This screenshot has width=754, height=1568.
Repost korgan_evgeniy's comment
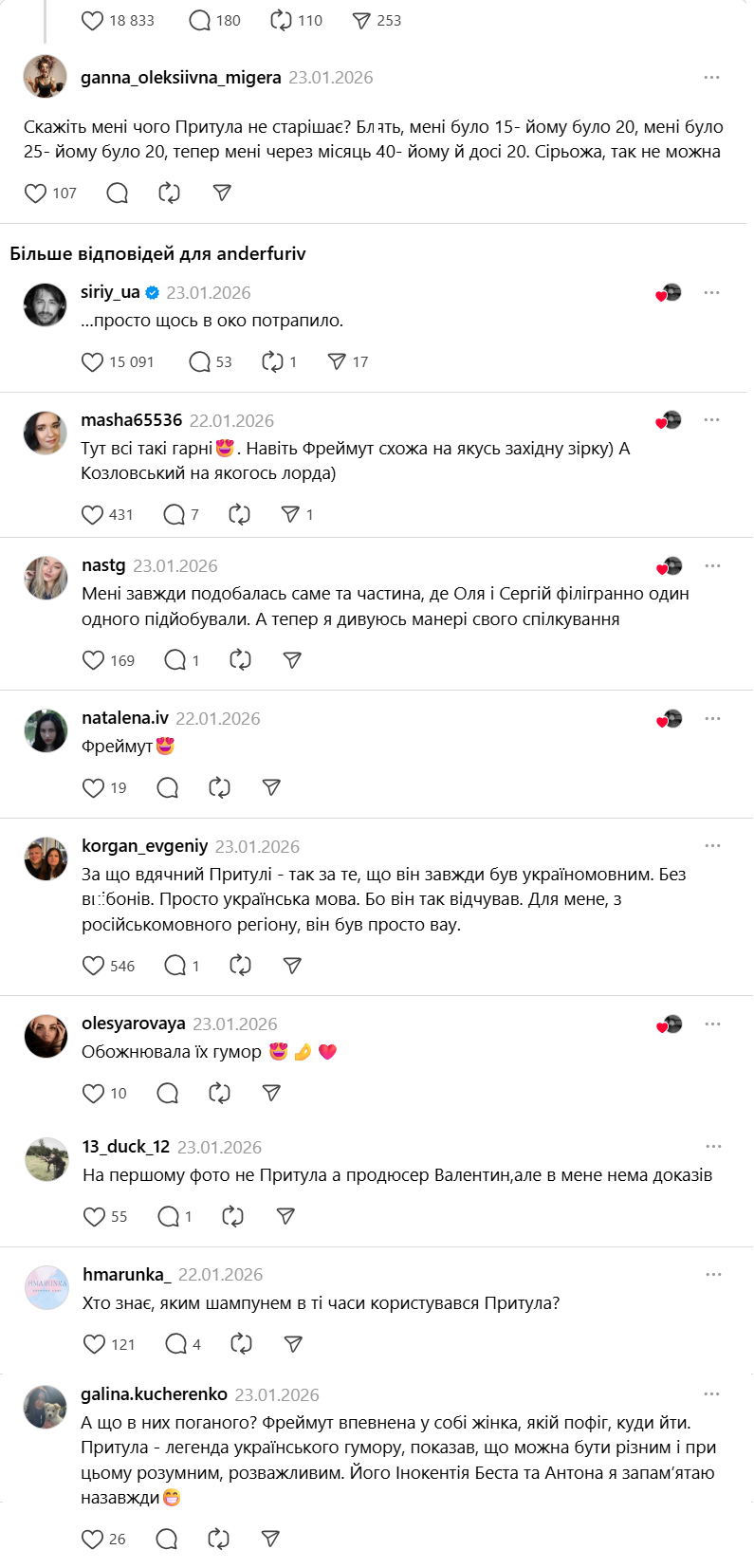pos(240,966)
